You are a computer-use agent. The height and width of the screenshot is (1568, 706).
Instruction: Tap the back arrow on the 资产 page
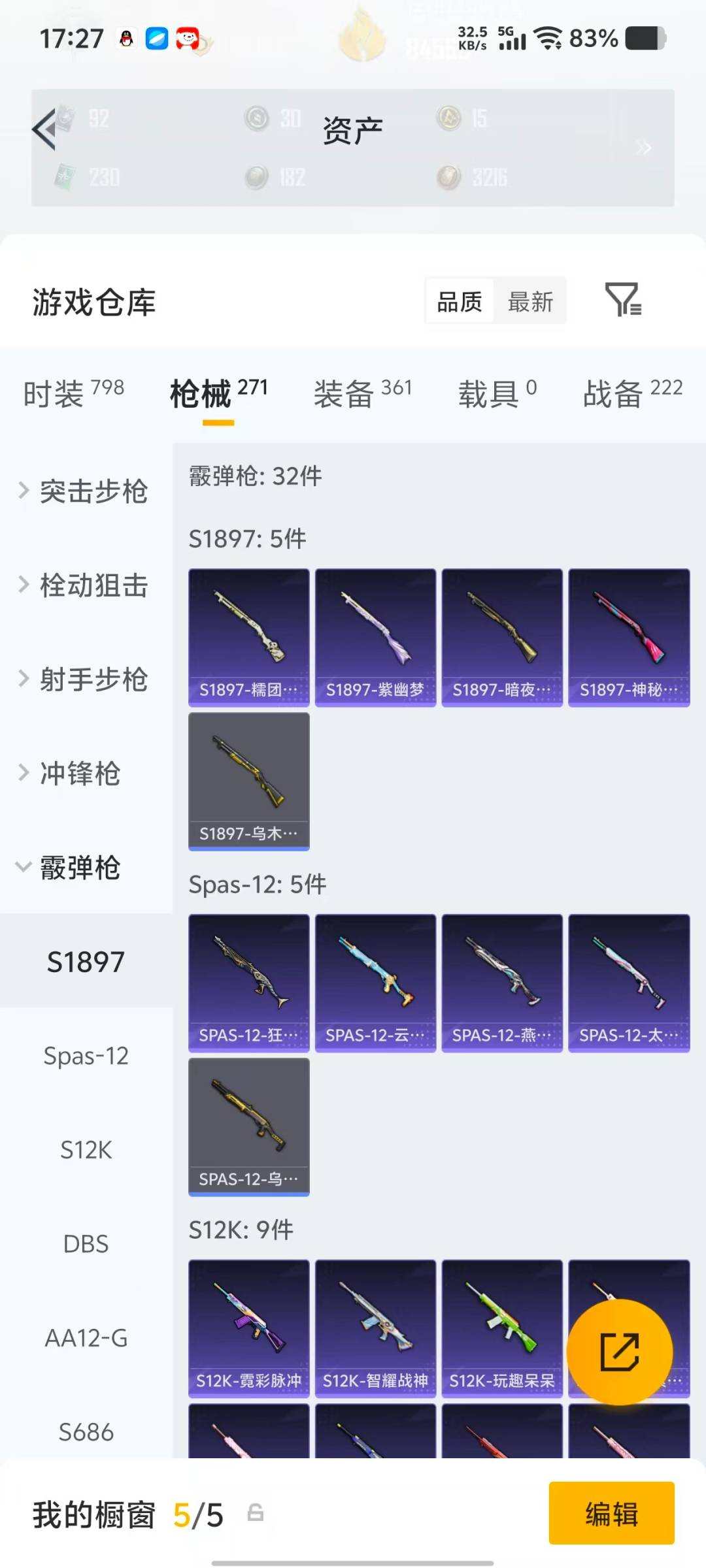pos(43,129)
